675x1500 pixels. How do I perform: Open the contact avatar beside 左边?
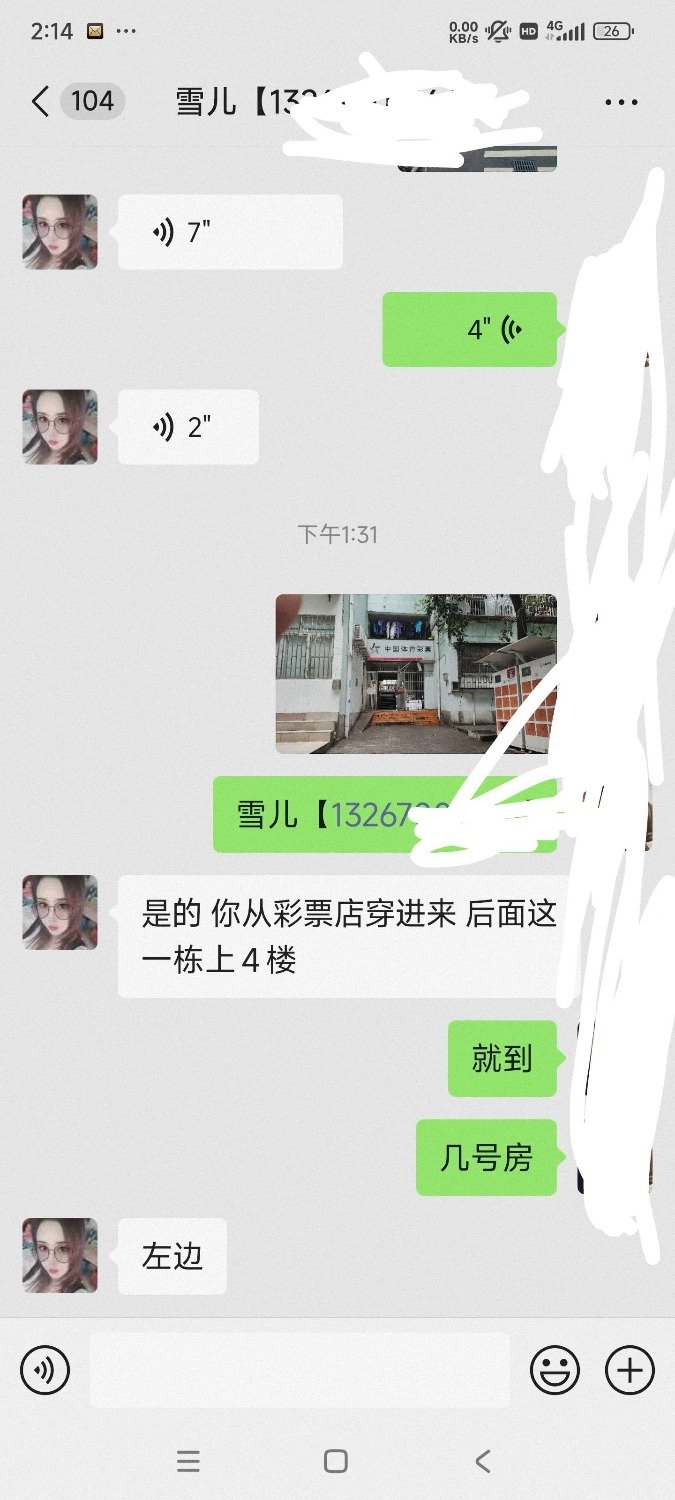(60, 1255)
